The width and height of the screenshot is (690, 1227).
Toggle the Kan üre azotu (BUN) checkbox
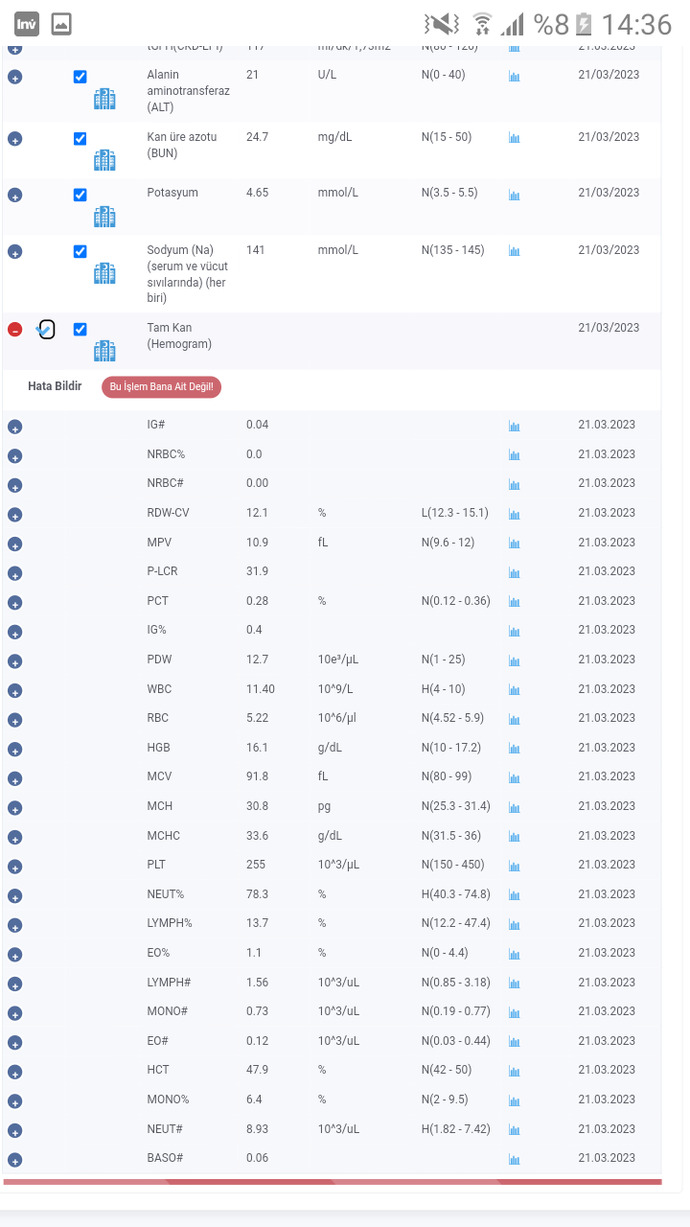[x=80, y=139]
